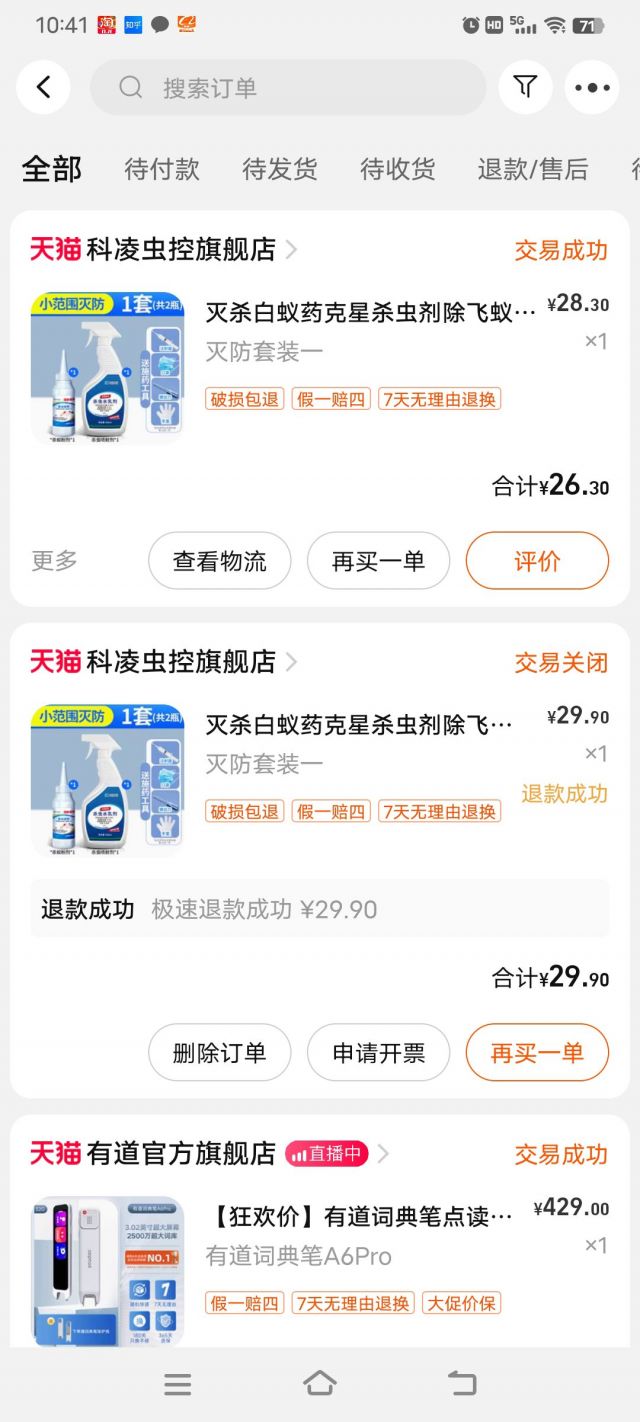Viewport: 640px width, 1422px height.
Task: Open the 有道词典笔A6Pro order details
Action: (360, 1256)
